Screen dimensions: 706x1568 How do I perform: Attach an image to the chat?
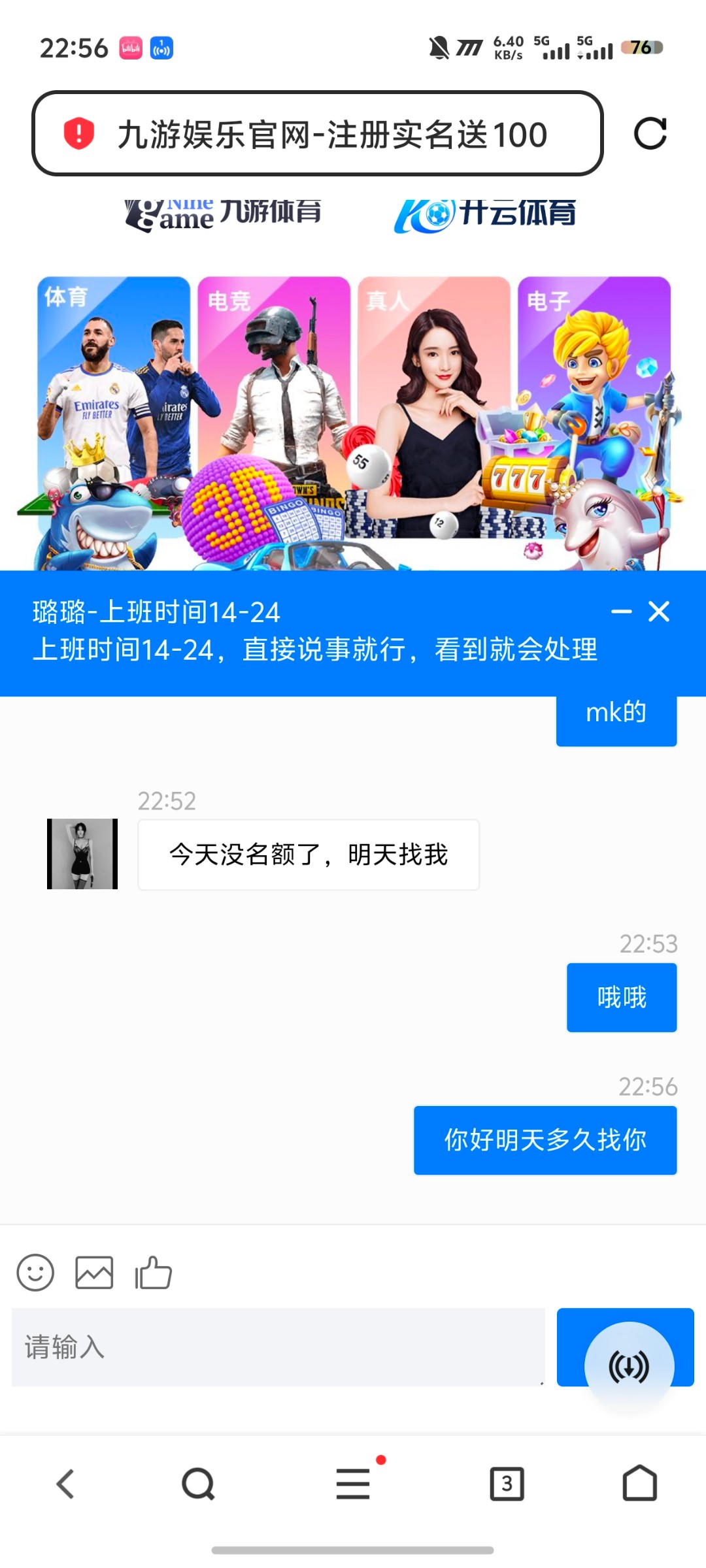point(94,1273)
